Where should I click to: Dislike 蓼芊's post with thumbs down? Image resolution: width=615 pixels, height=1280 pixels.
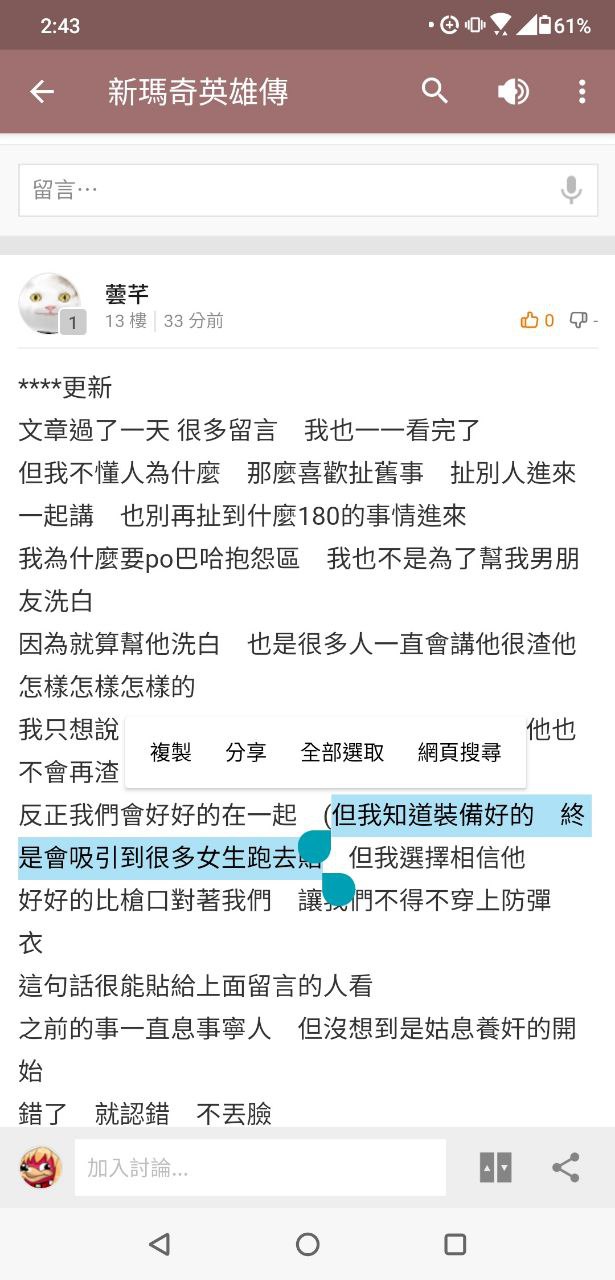click(580, 320)
